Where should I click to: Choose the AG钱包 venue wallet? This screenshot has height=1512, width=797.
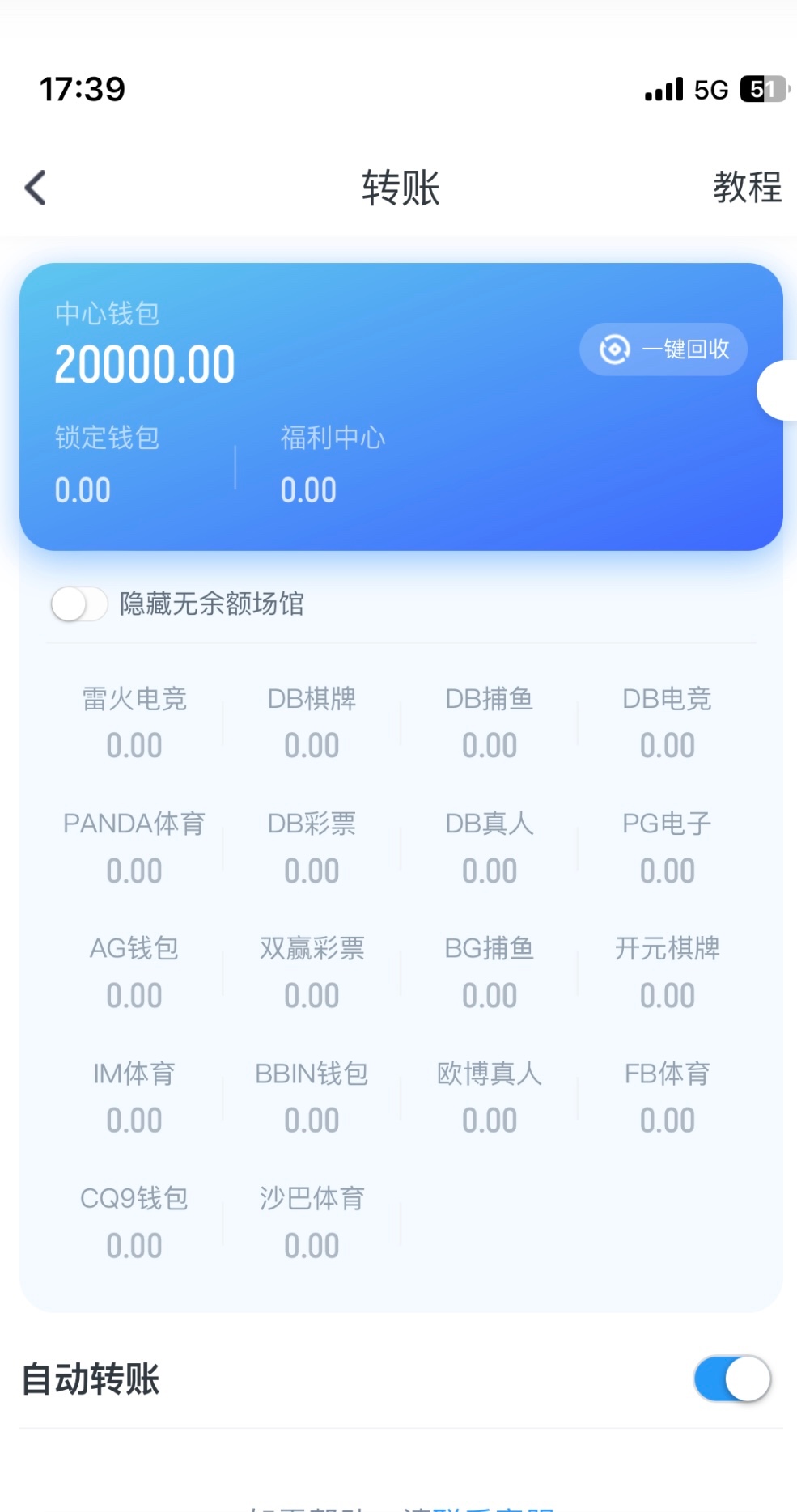pos(134,972)
